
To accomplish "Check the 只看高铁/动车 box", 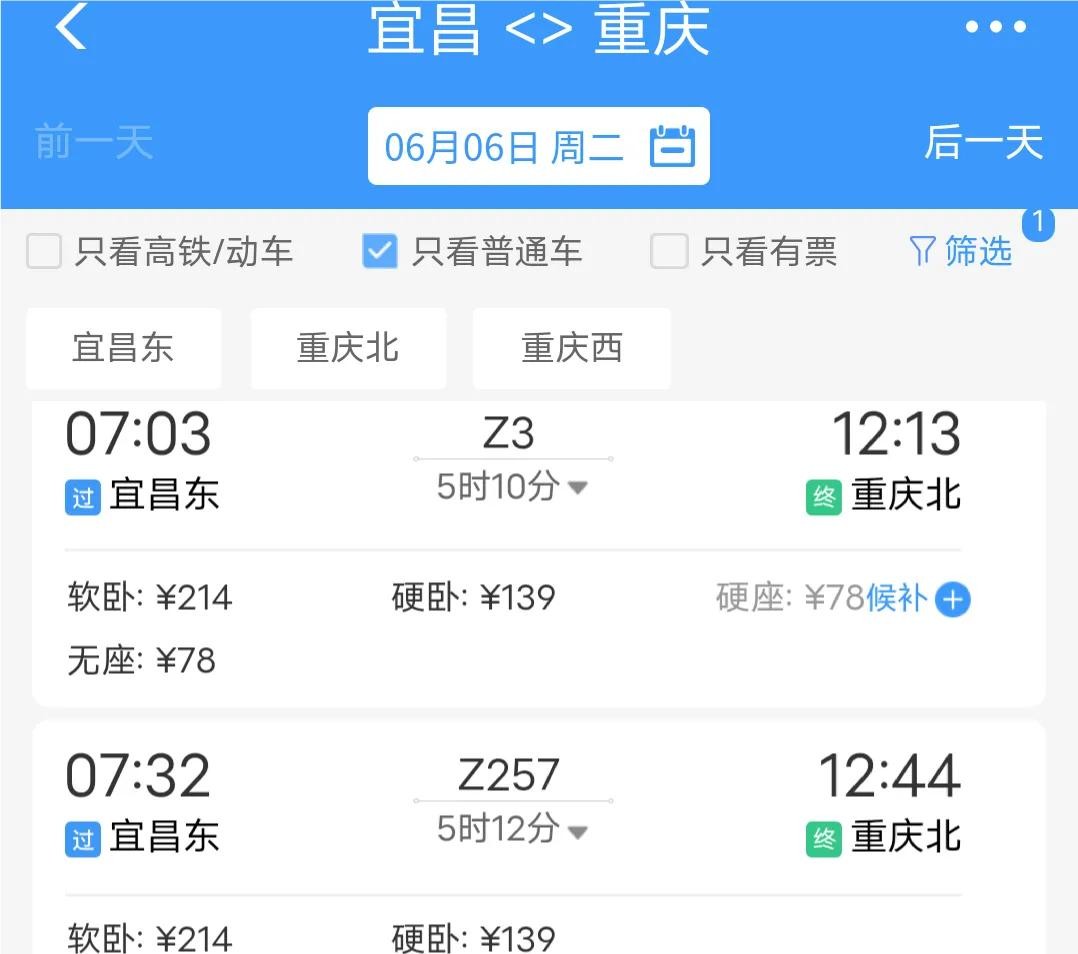I will pos(44,252).
